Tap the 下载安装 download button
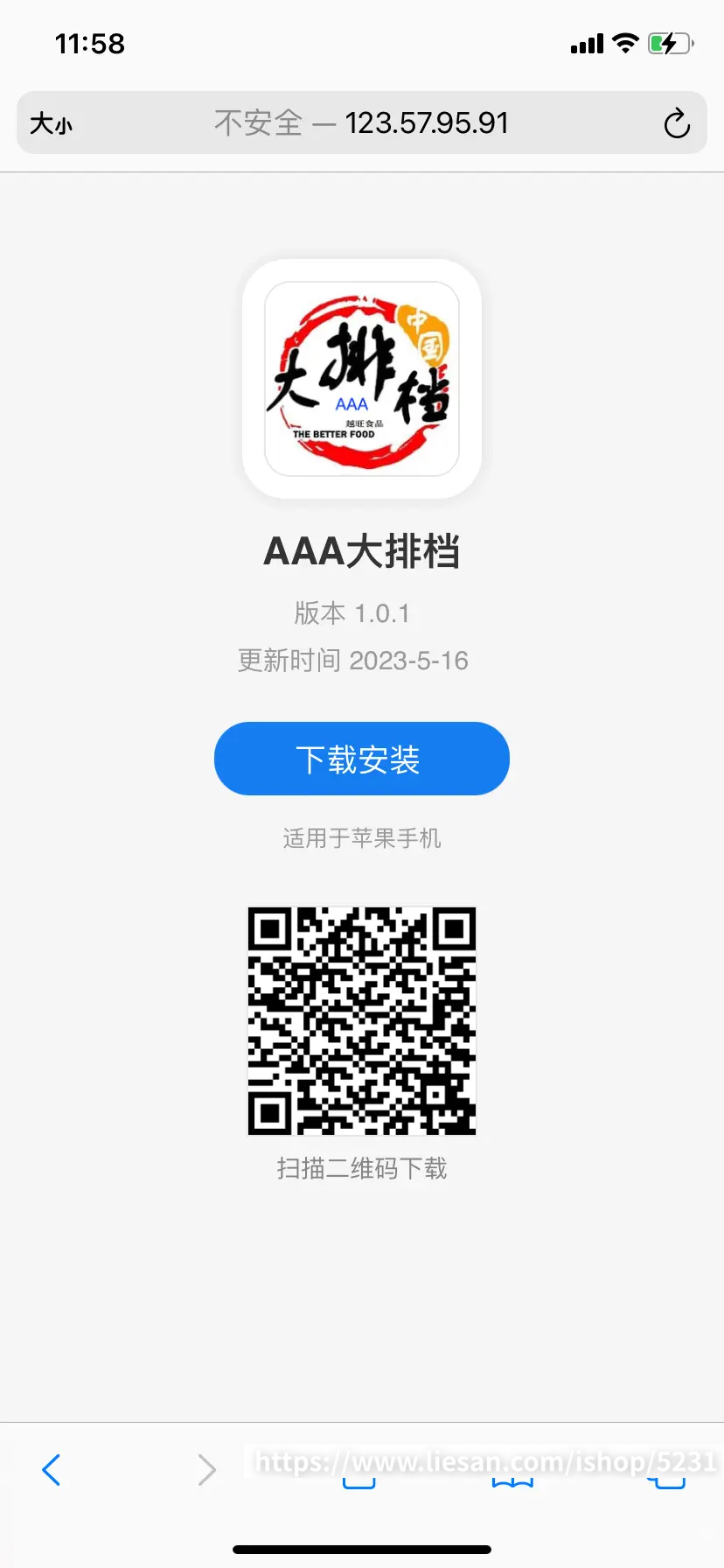Viewport: 724px width, 1568px height. click(362, 759)
